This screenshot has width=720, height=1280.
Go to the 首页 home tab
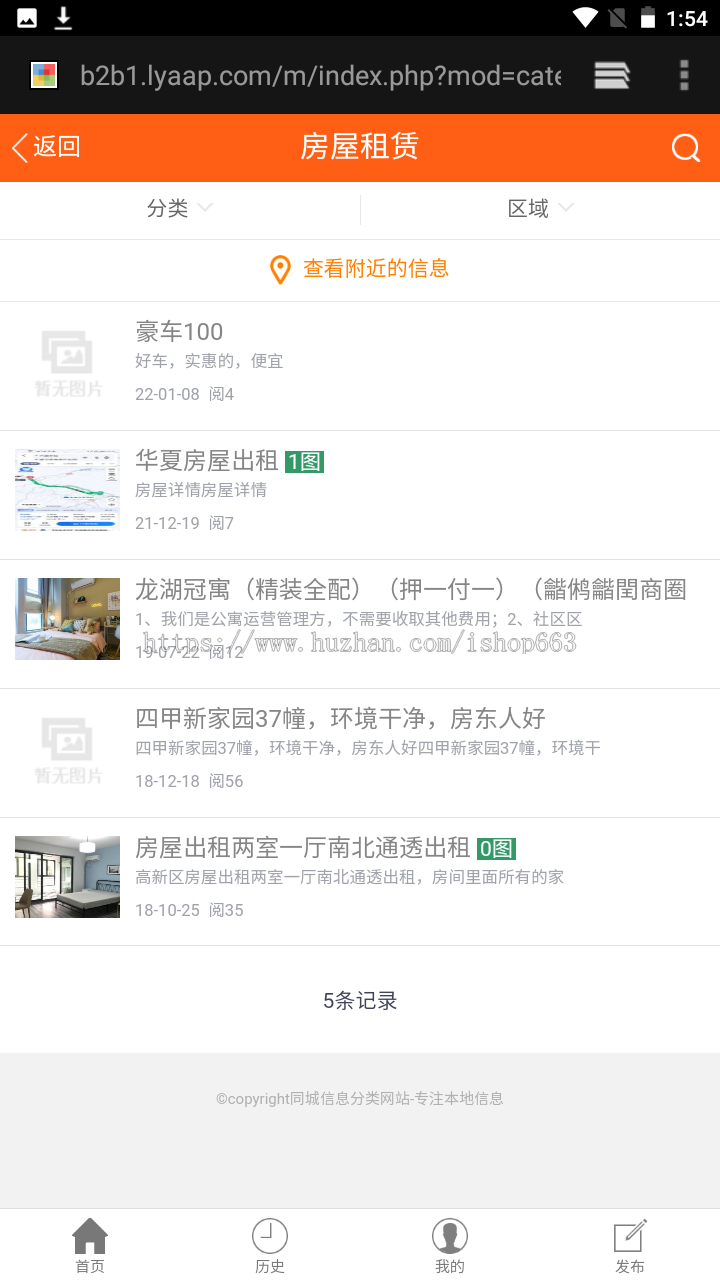90,1245
